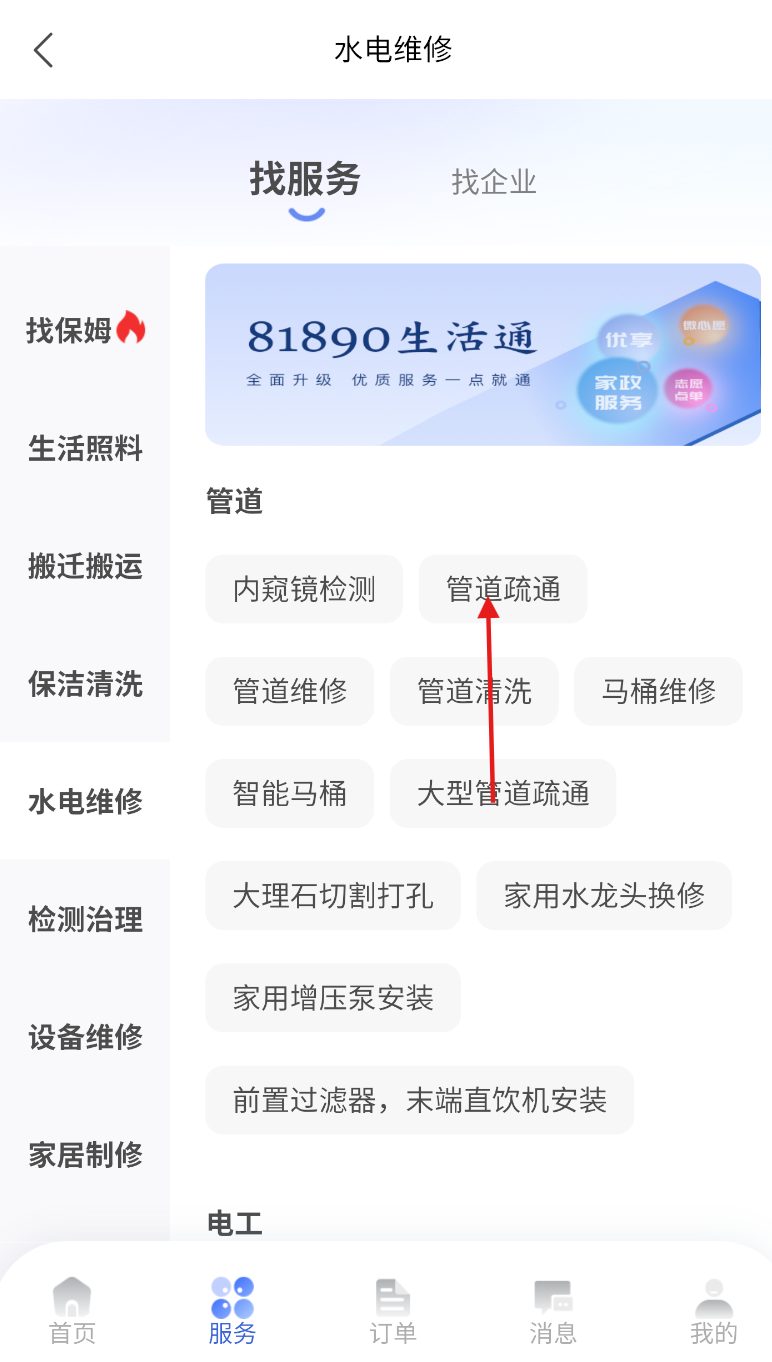Select the 管道疏通 service
The width and height of the screenshot is (772, 1362).
502,589
